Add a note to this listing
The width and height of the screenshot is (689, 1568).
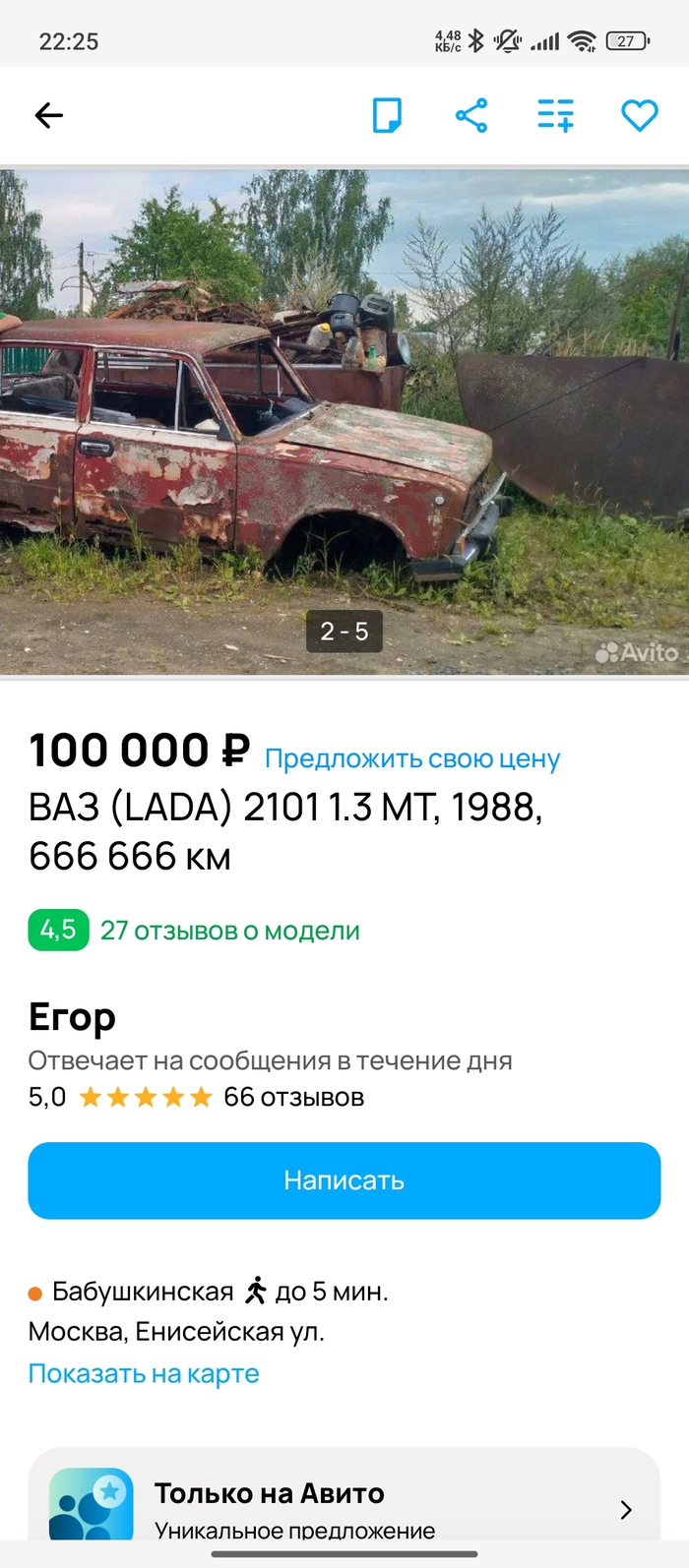387,115
